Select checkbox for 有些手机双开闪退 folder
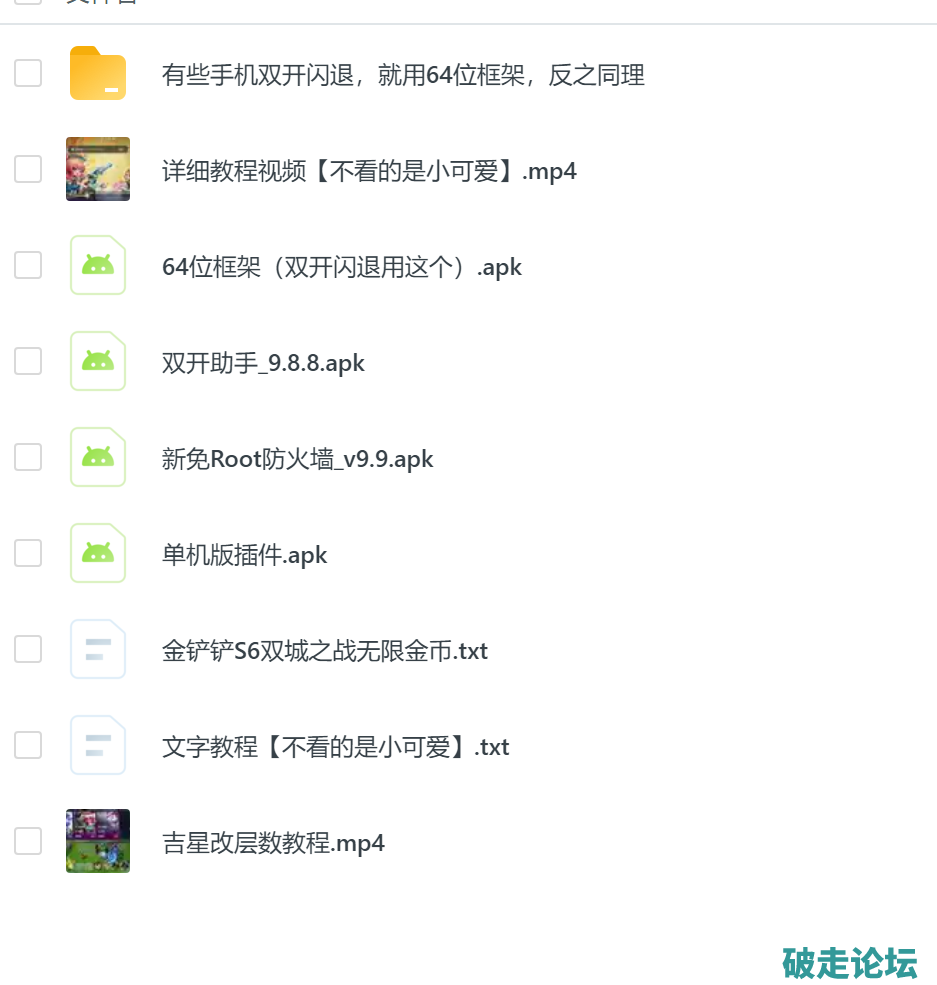This screenshot has height=985, width=937. pos(28,73)
